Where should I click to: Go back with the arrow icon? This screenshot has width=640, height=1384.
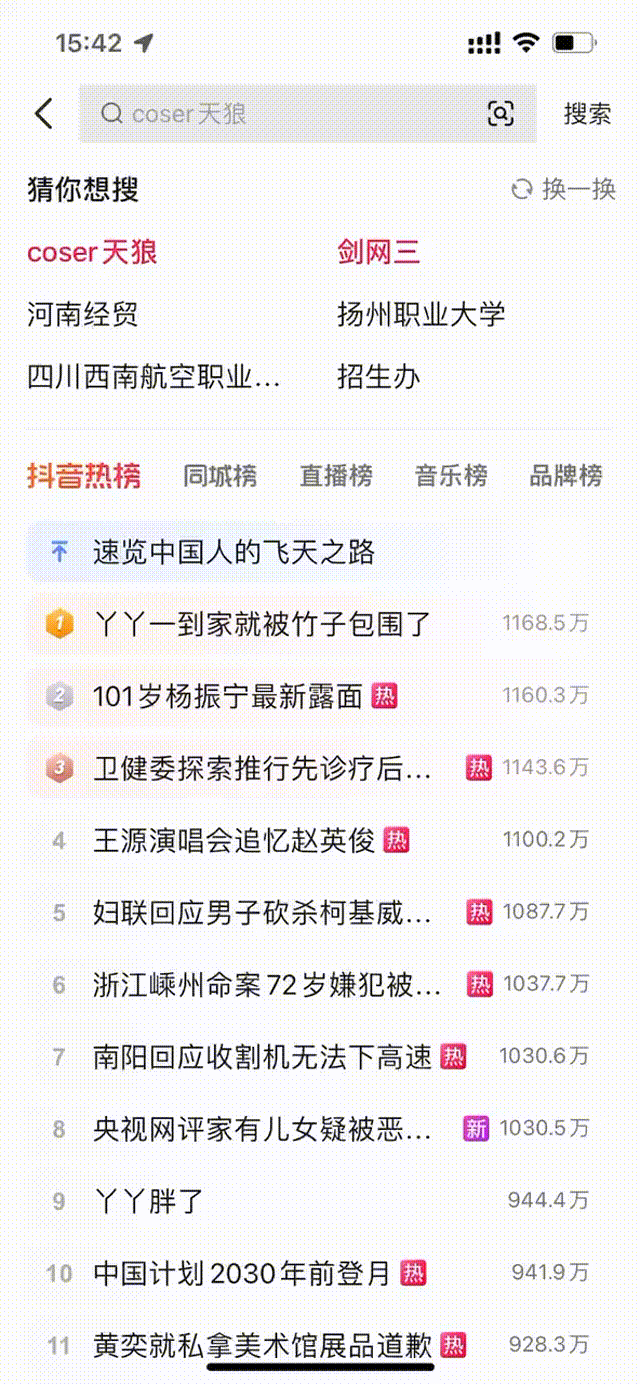point(43,113)
